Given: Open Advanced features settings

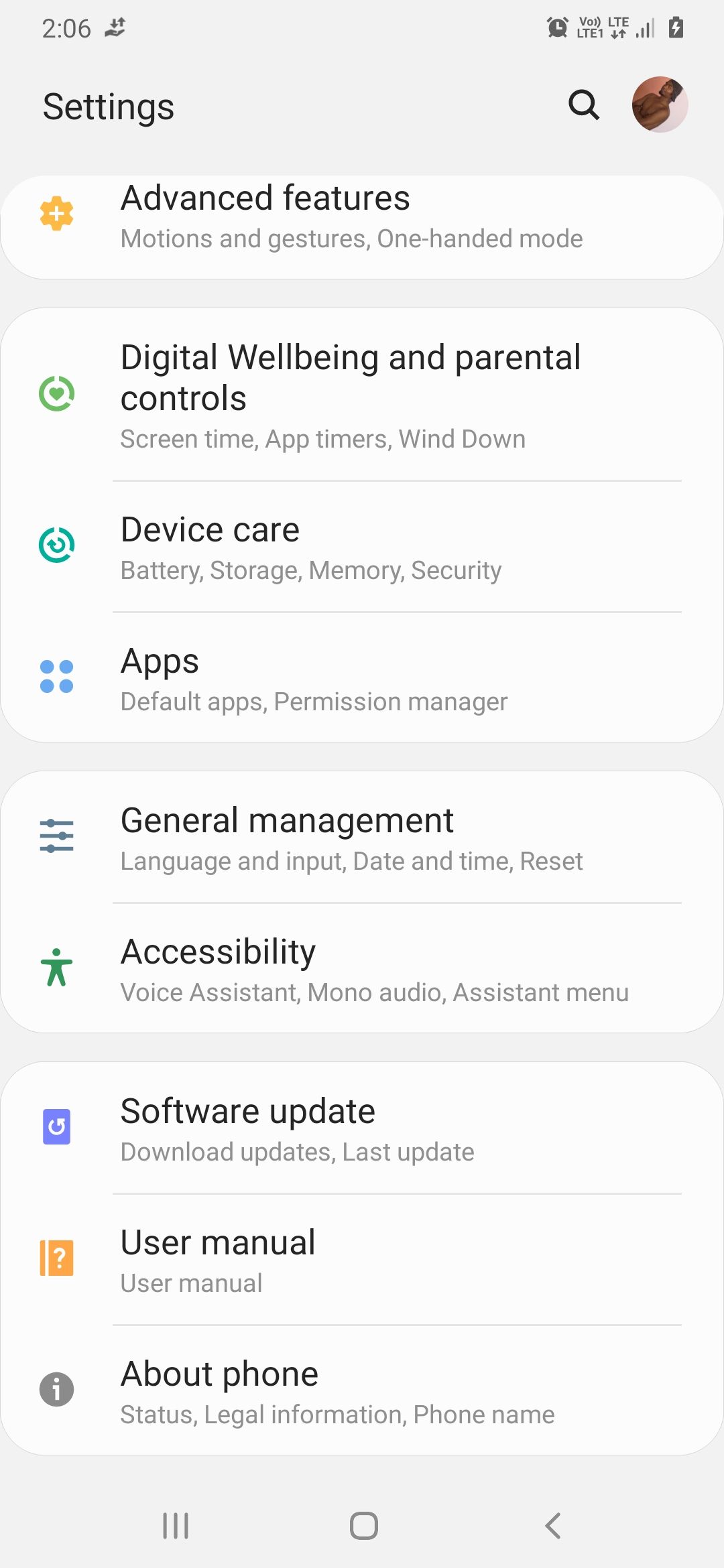Looking at the screenshot, I should coord(362,216).
